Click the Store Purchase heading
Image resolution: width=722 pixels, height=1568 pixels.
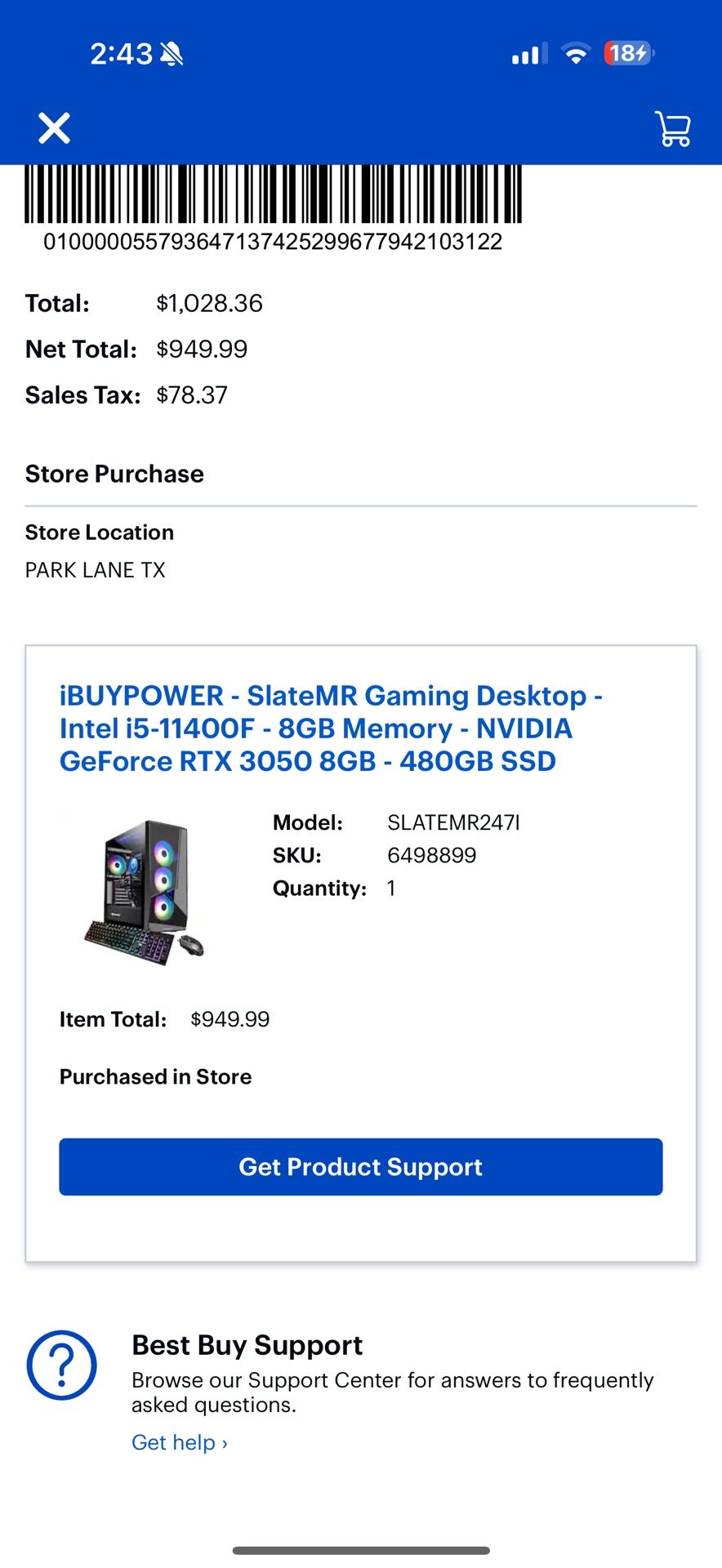coord(114,473)
